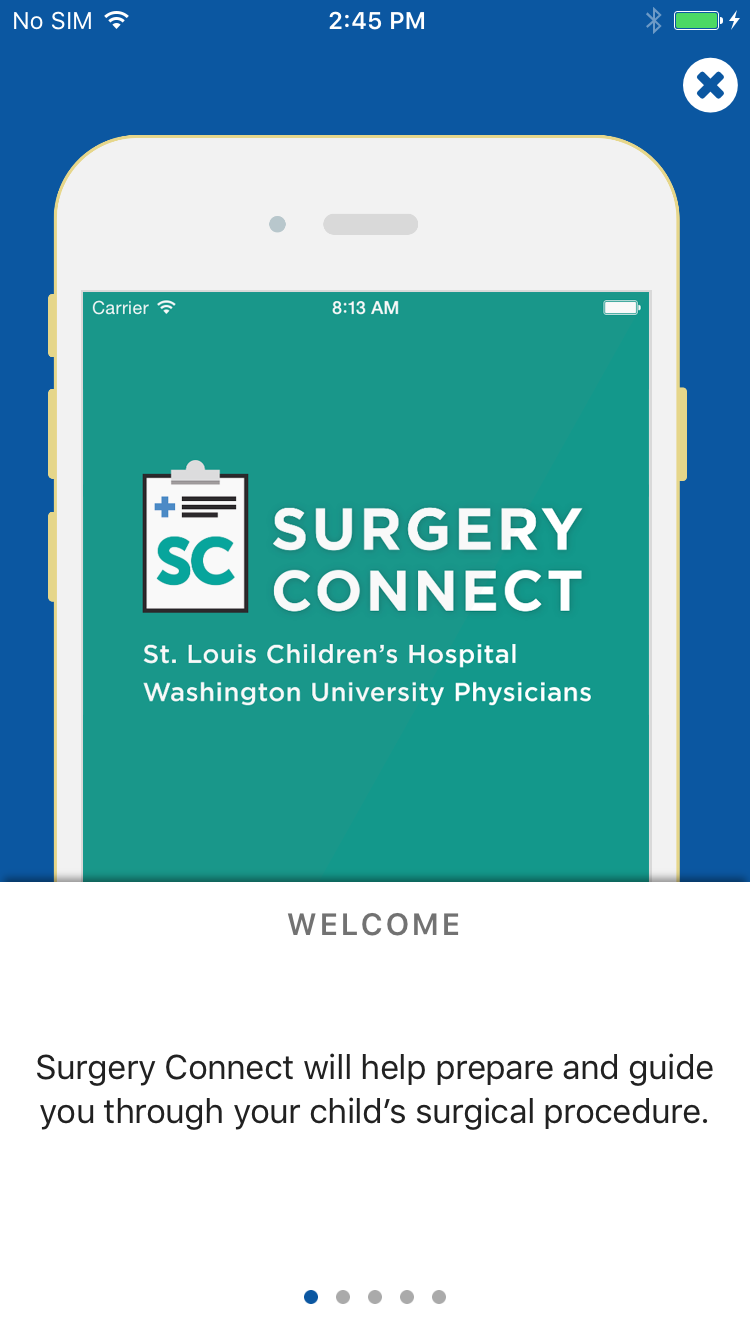750x1334 pixels.
Task: Jump to the second onboarding page dot
Action: coord(343,1297)
